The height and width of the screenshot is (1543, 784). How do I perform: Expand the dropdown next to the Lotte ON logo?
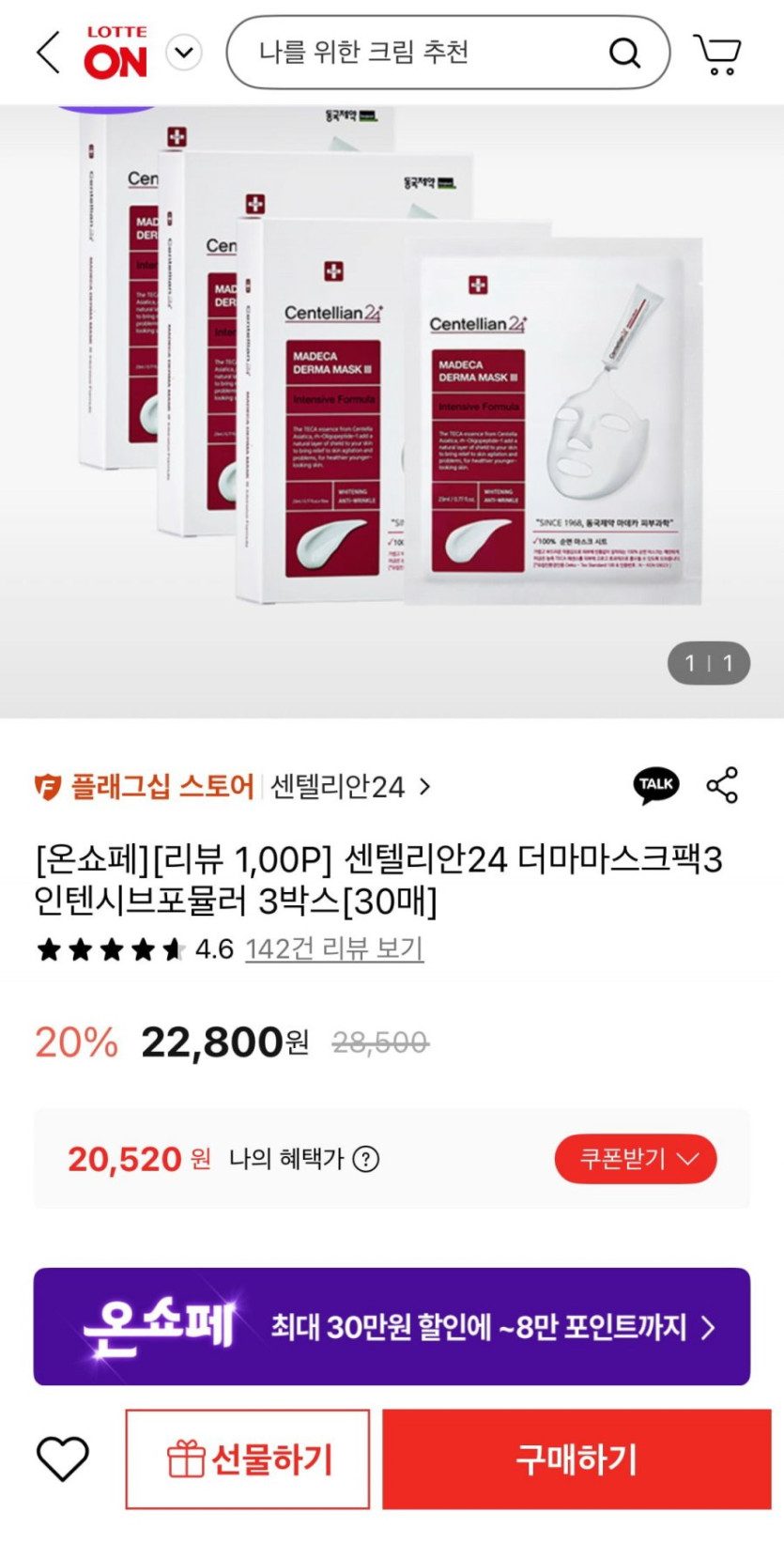[184, 53]
